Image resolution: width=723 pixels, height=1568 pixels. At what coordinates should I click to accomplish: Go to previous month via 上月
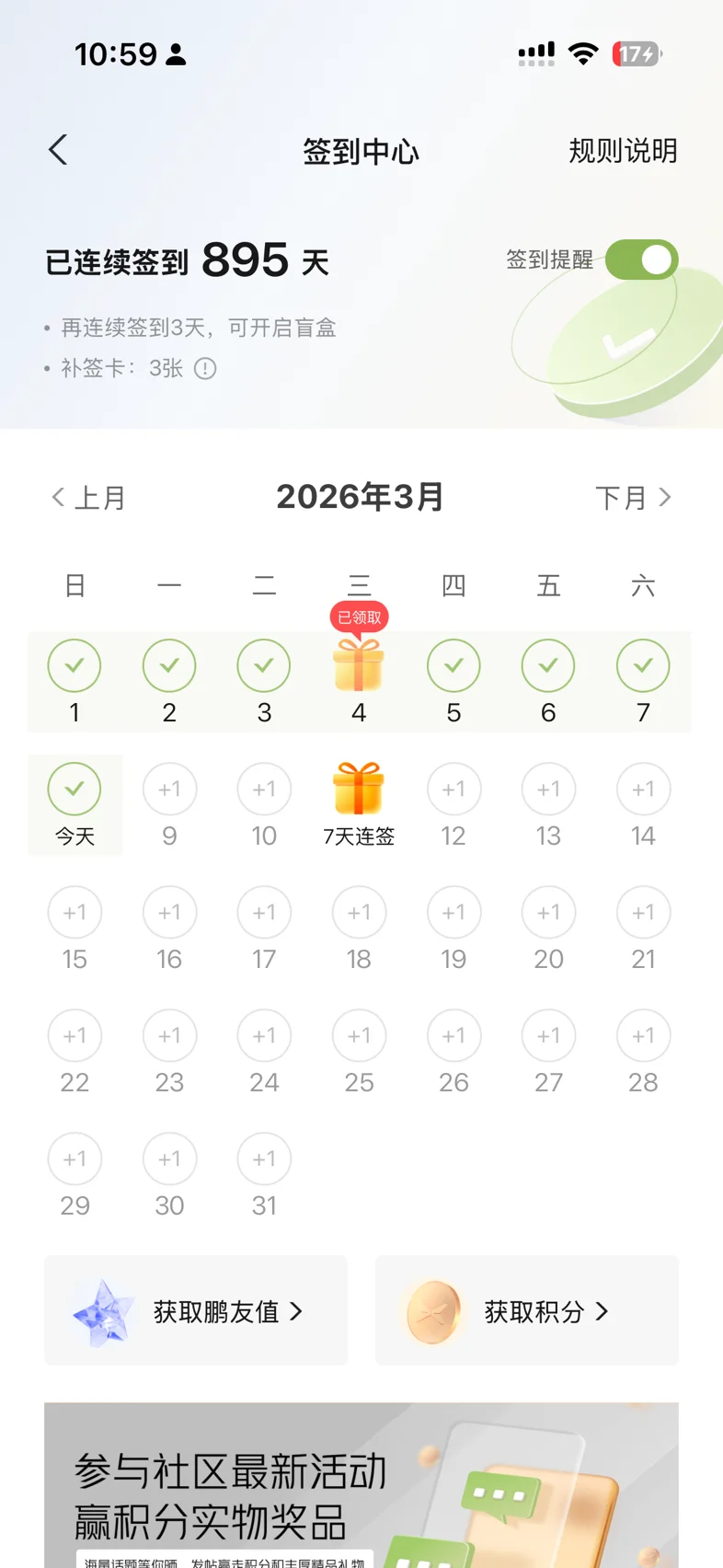tap(88, 498)
